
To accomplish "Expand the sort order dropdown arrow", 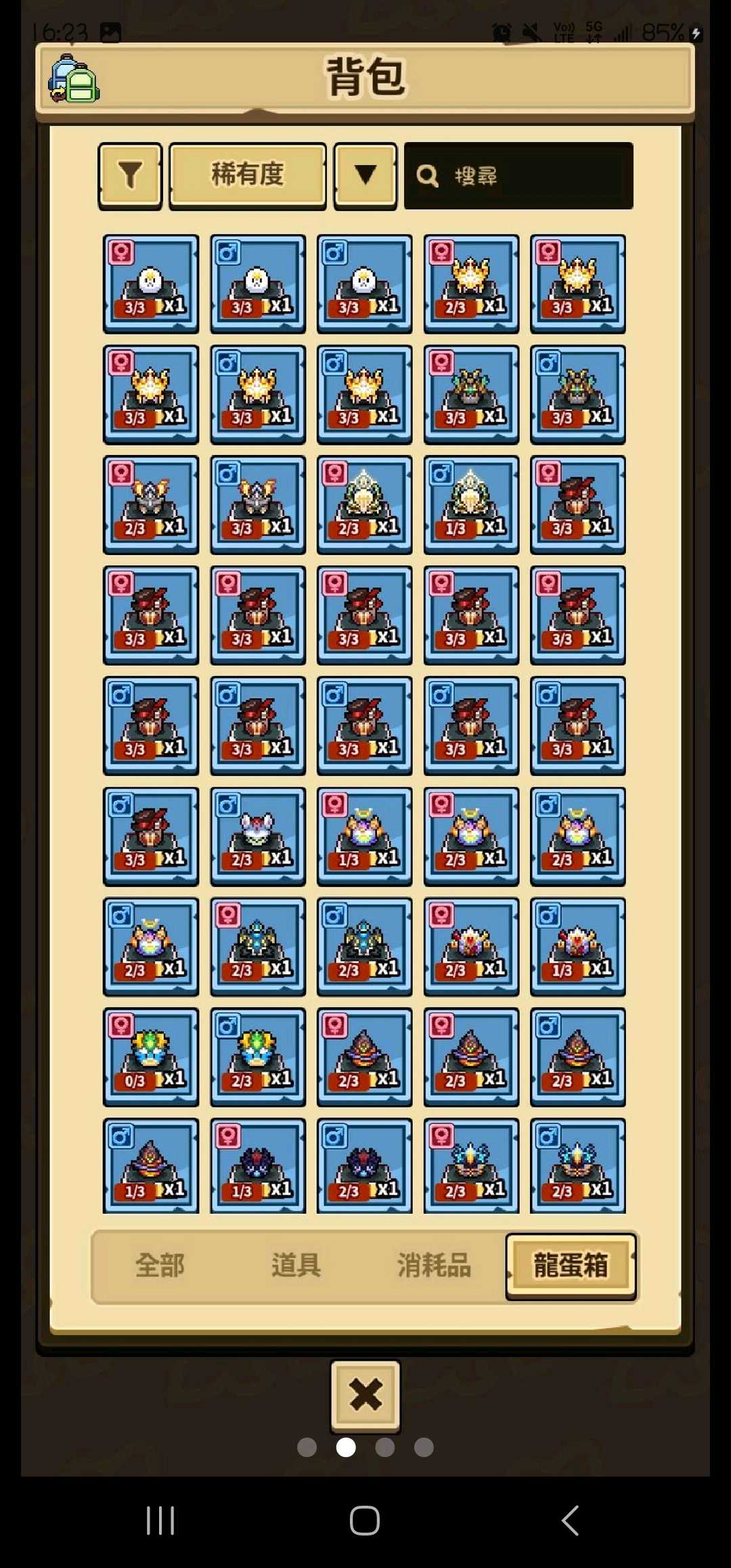I will pyautogui.click(x=365, y=175).
